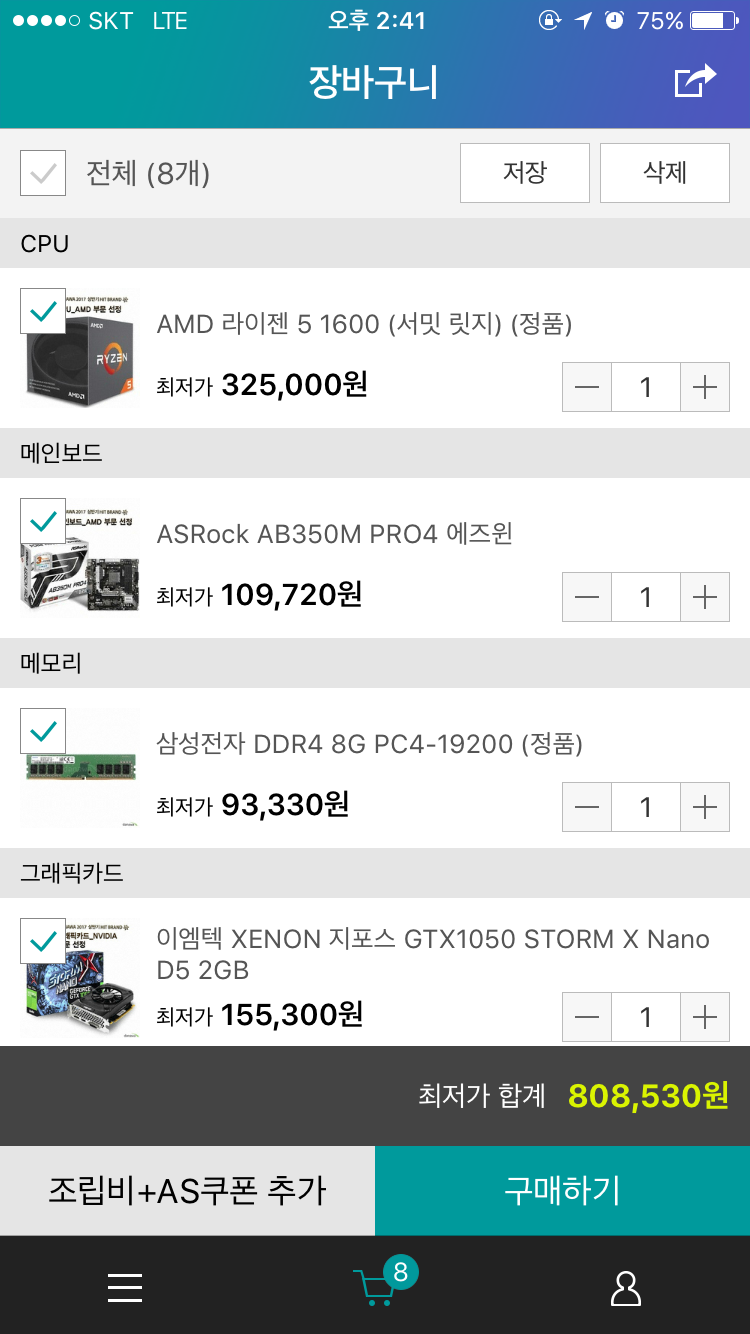Image resolution: width=750 pixels, height=1334 pixels.
Task: Share the cart using the top-right icon
Action: click(696, 81)
